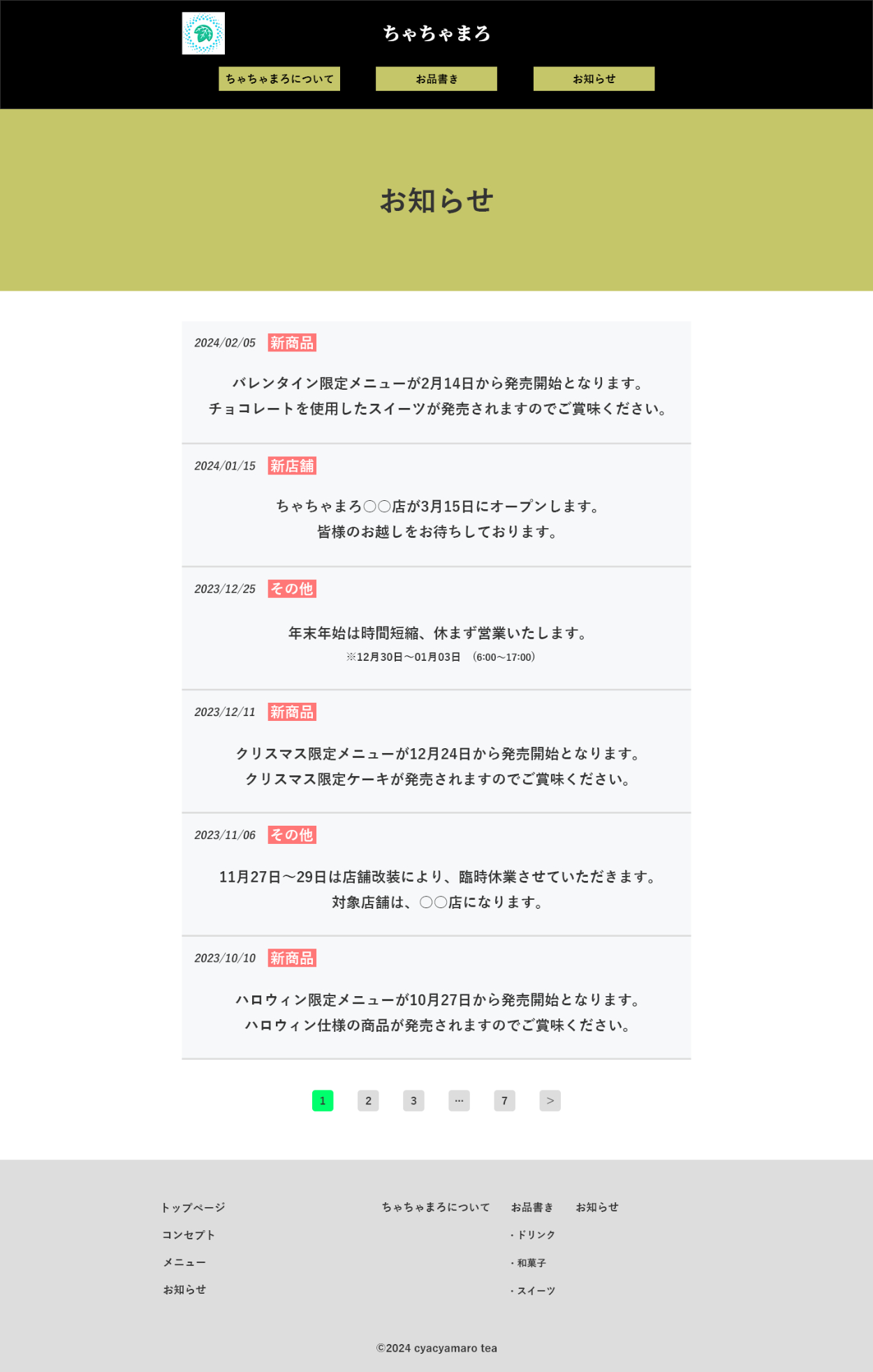The width and height of the screenshot is (873, 1372).
Task: Tap the ちゃちゃまろ leaf logo
Action: pos(203,34)
